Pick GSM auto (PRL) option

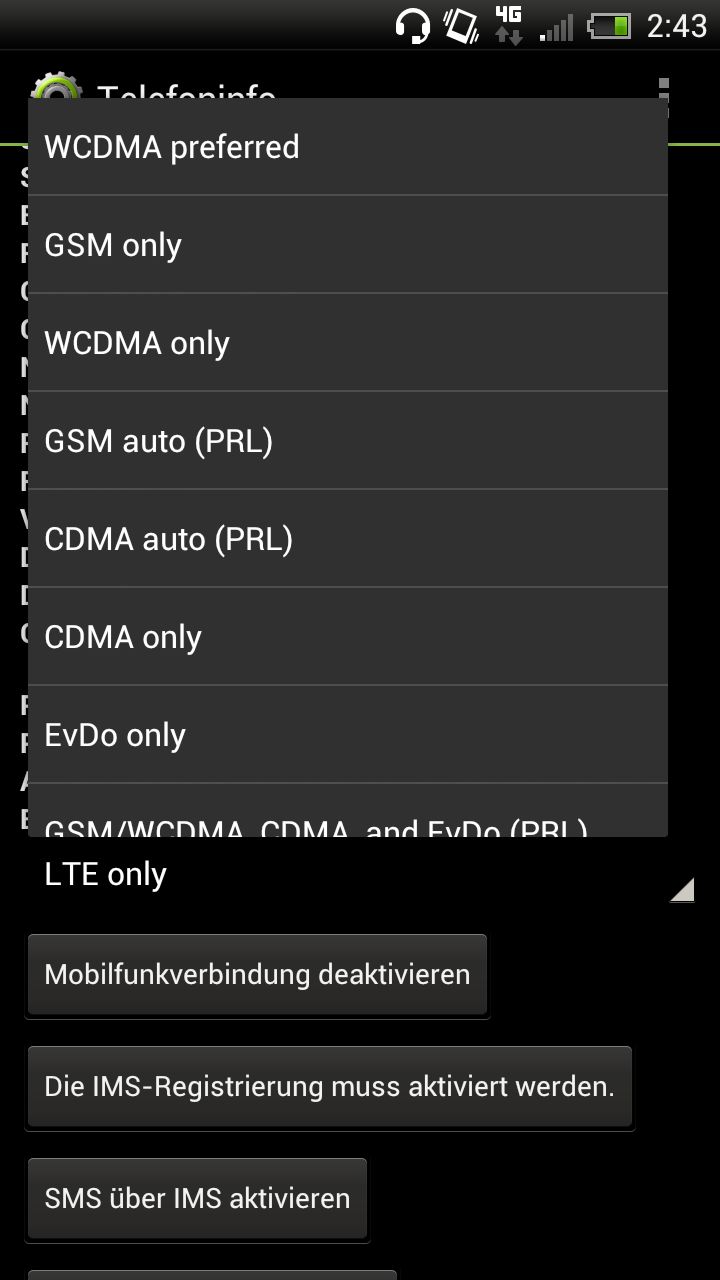[x=348, y=441]
